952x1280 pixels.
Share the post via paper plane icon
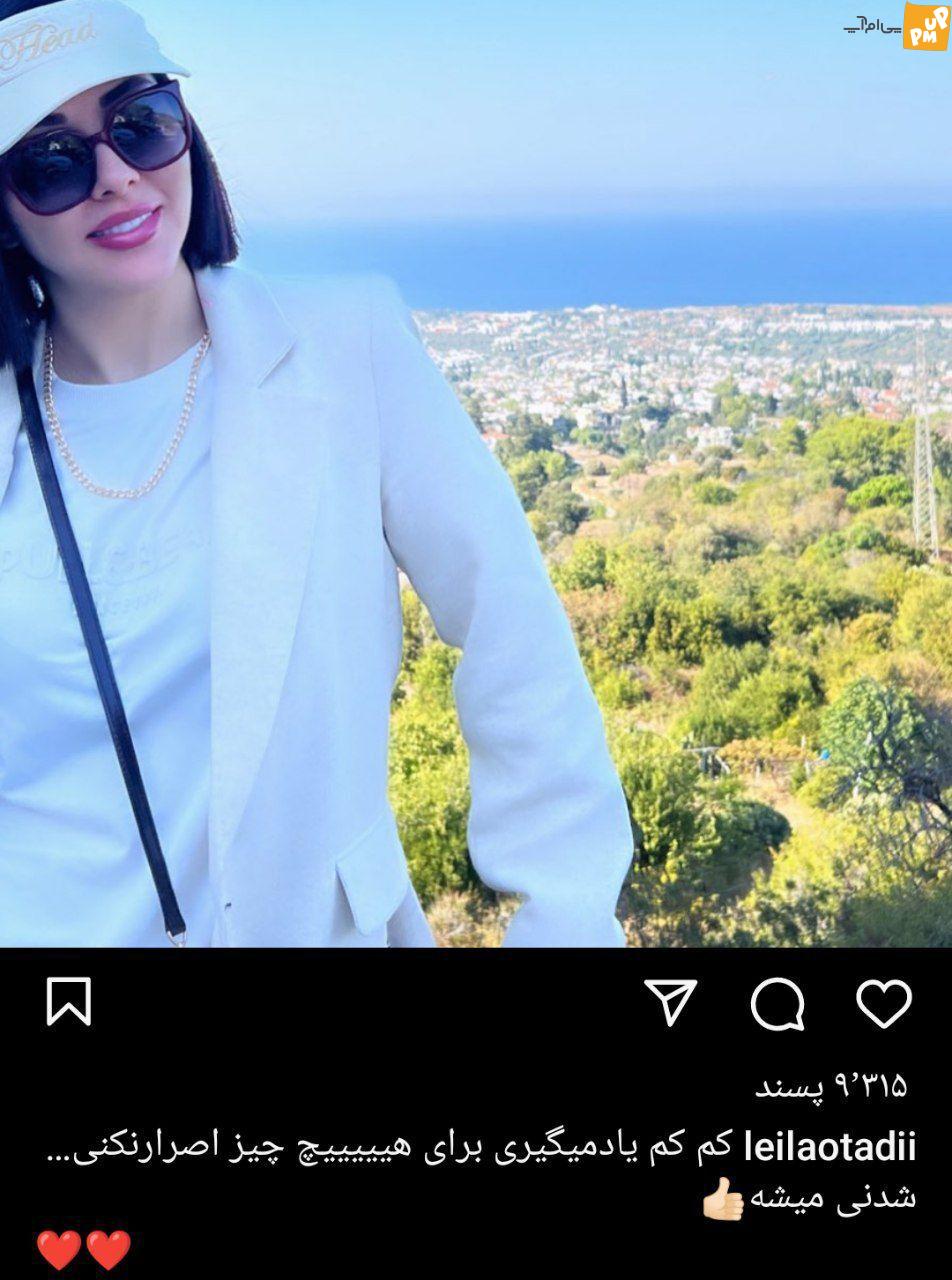[671, 1002]
